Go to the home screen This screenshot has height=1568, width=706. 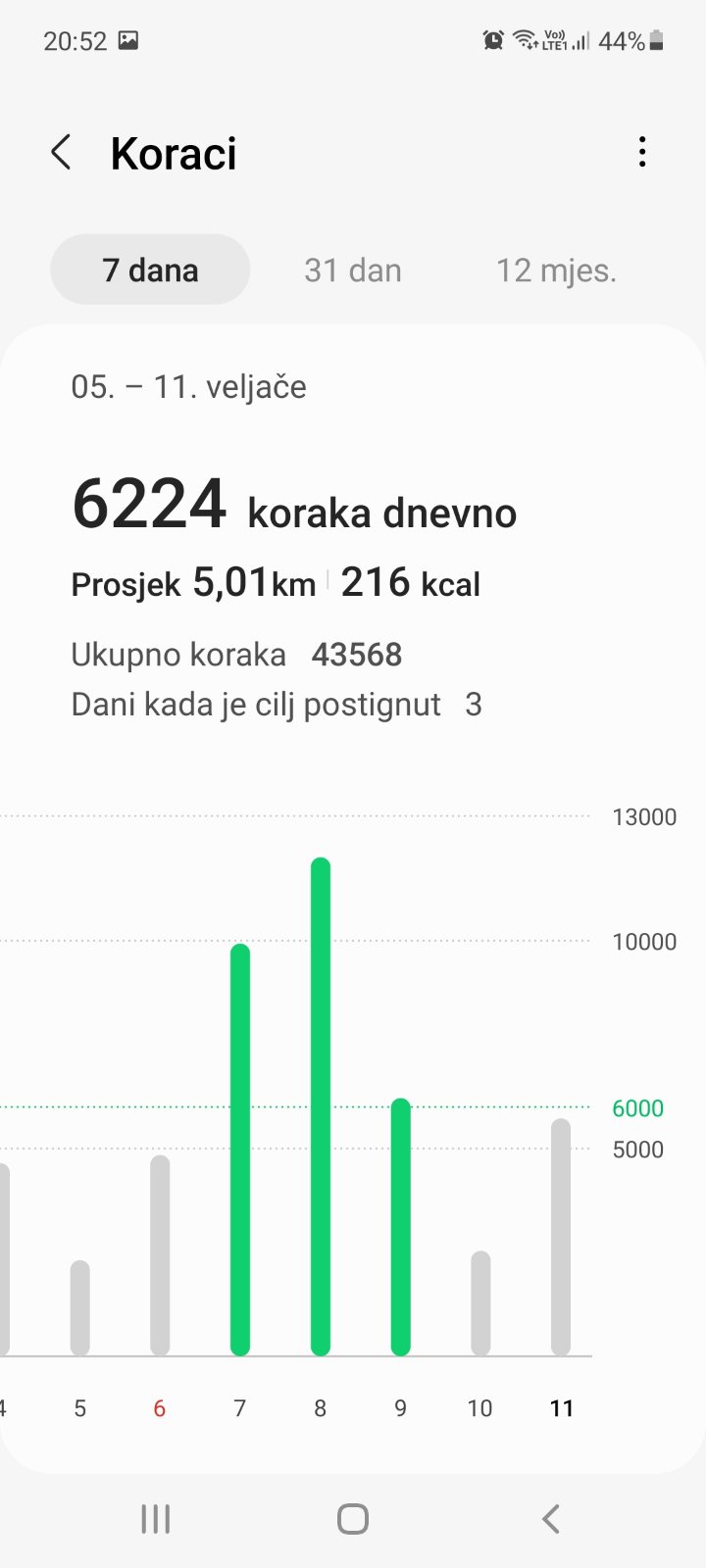(353, 1519)
